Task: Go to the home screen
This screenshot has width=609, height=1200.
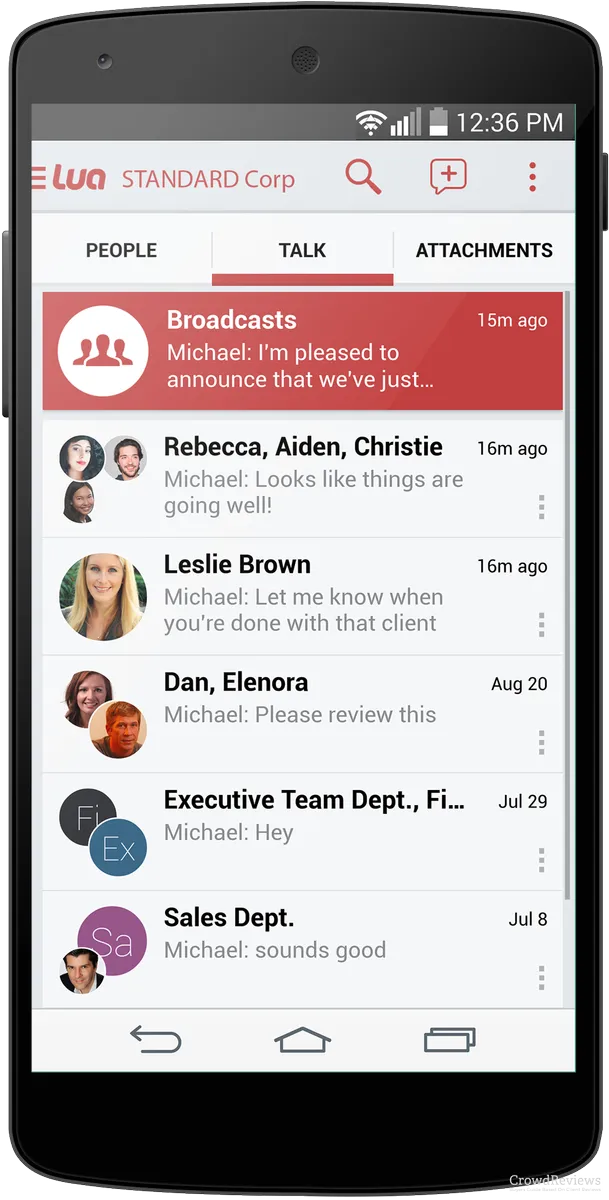Action: click(x=302, y=1040)
